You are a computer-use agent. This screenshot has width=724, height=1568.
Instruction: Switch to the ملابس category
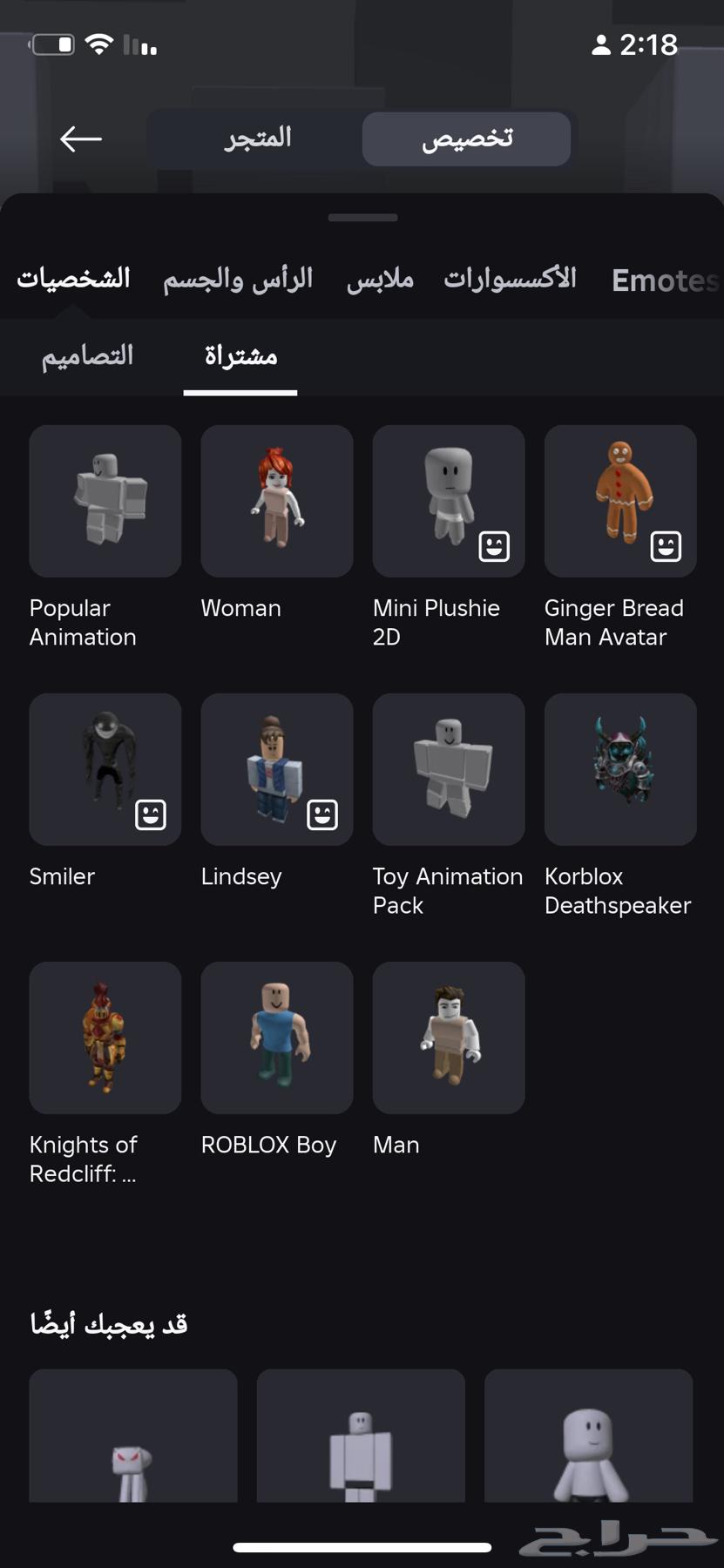[x=380, y=280]
